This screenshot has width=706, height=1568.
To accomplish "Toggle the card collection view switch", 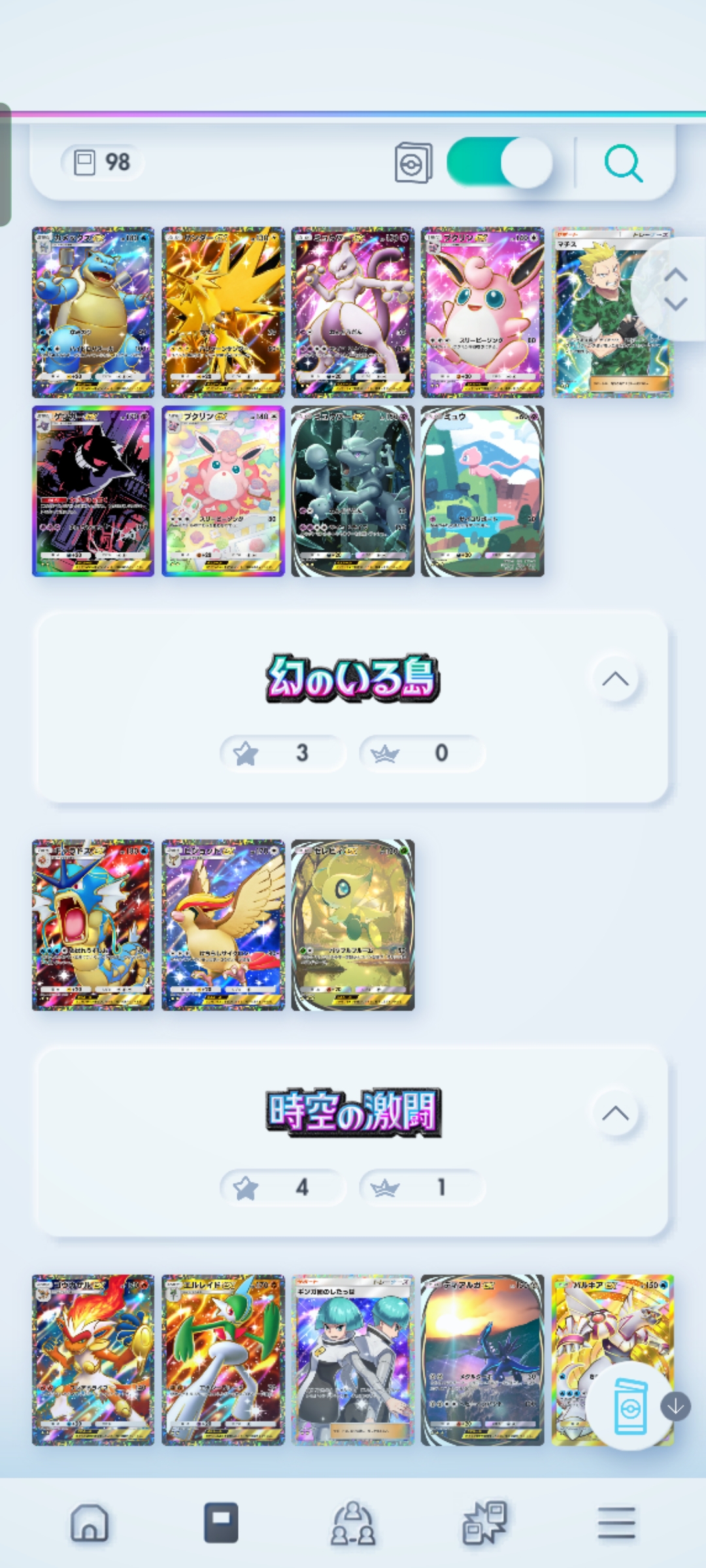I will [499, 163].
